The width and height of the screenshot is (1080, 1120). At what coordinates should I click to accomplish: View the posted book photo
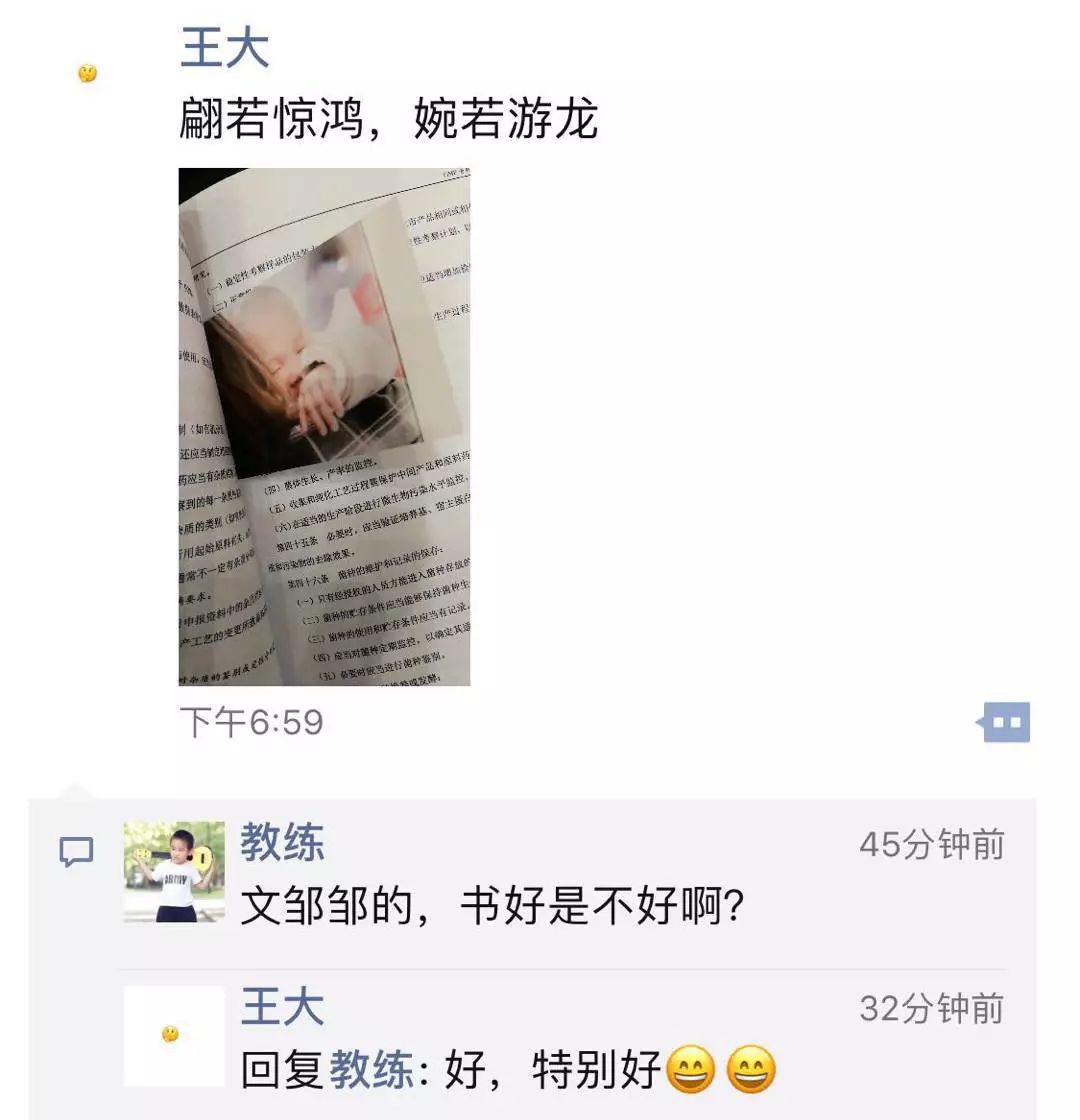click(x=324, y=427)
